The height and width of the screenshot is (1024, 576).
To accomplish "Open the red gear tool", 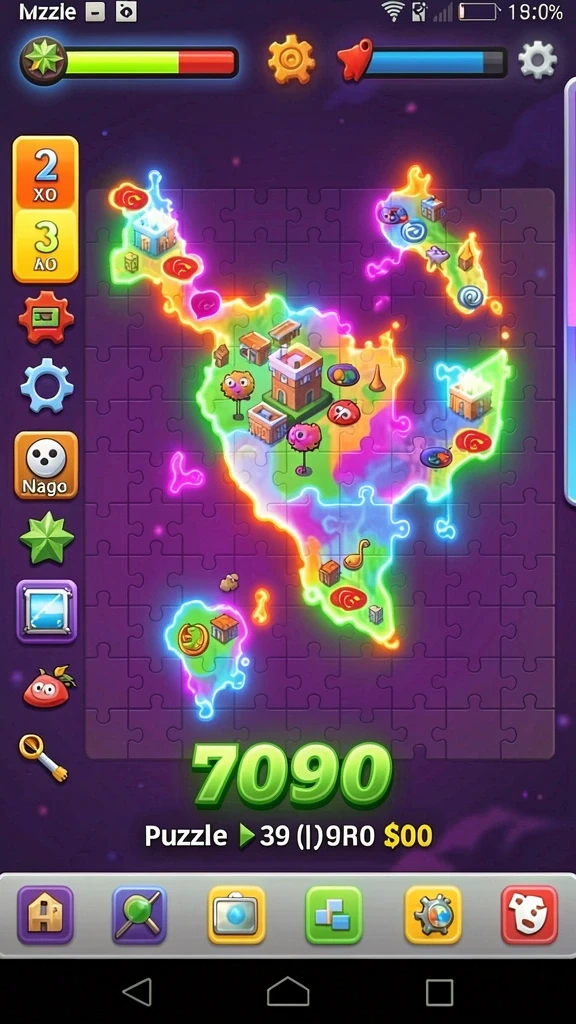I will 46,317.
